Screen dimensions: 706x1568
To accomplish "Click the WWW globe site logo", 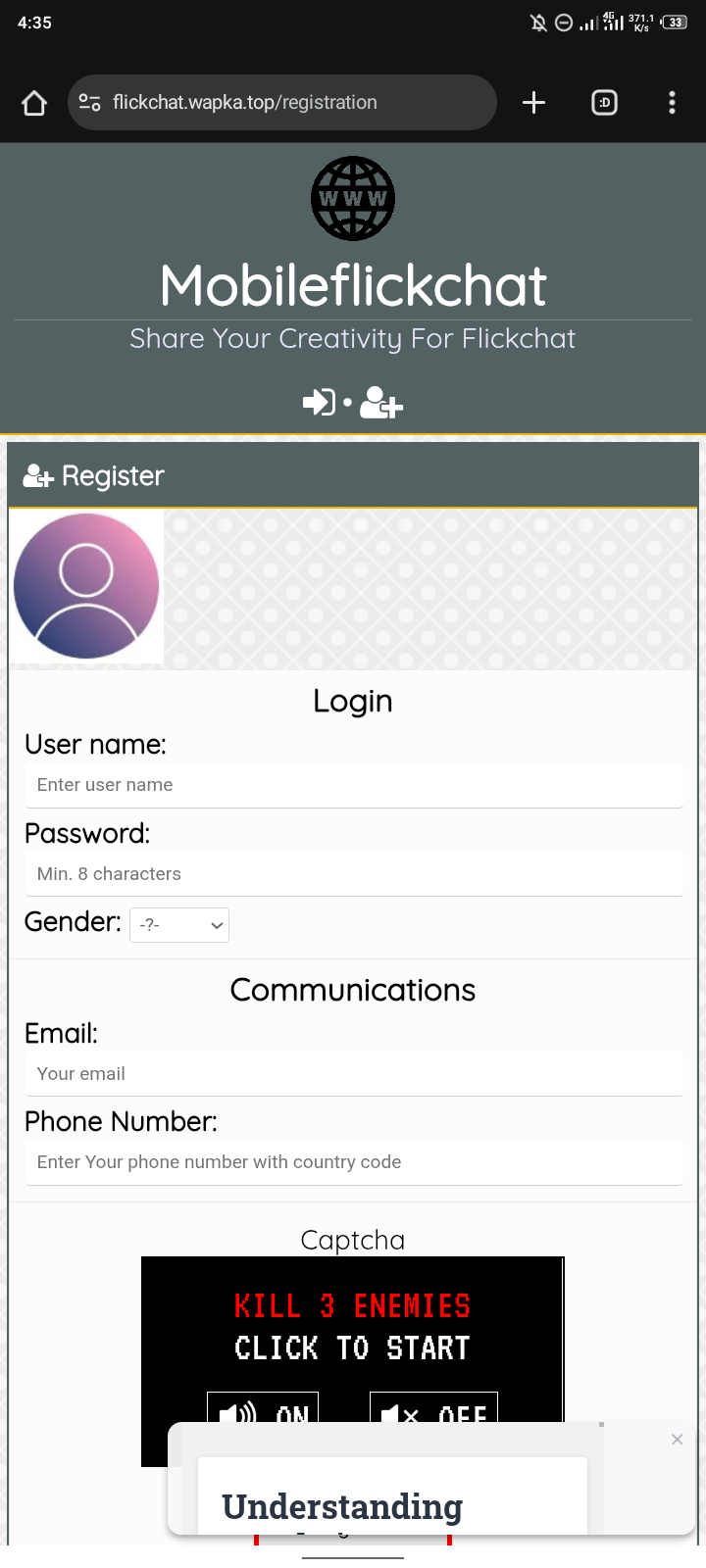I will [353, 197].
